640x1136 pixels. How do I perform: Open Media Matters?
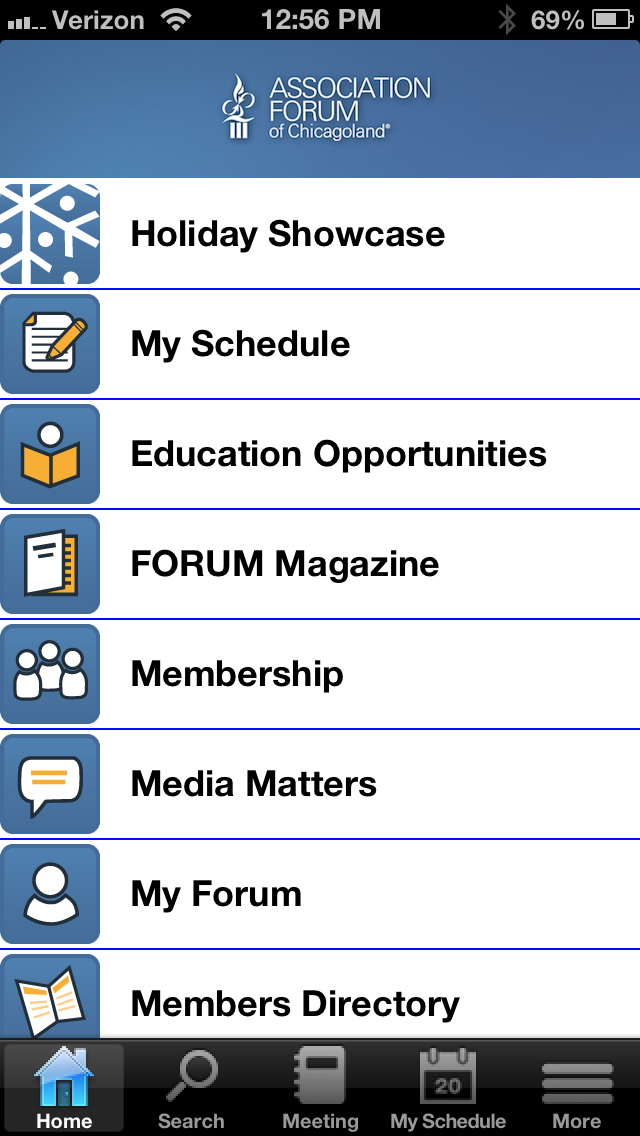coord(320,785)
